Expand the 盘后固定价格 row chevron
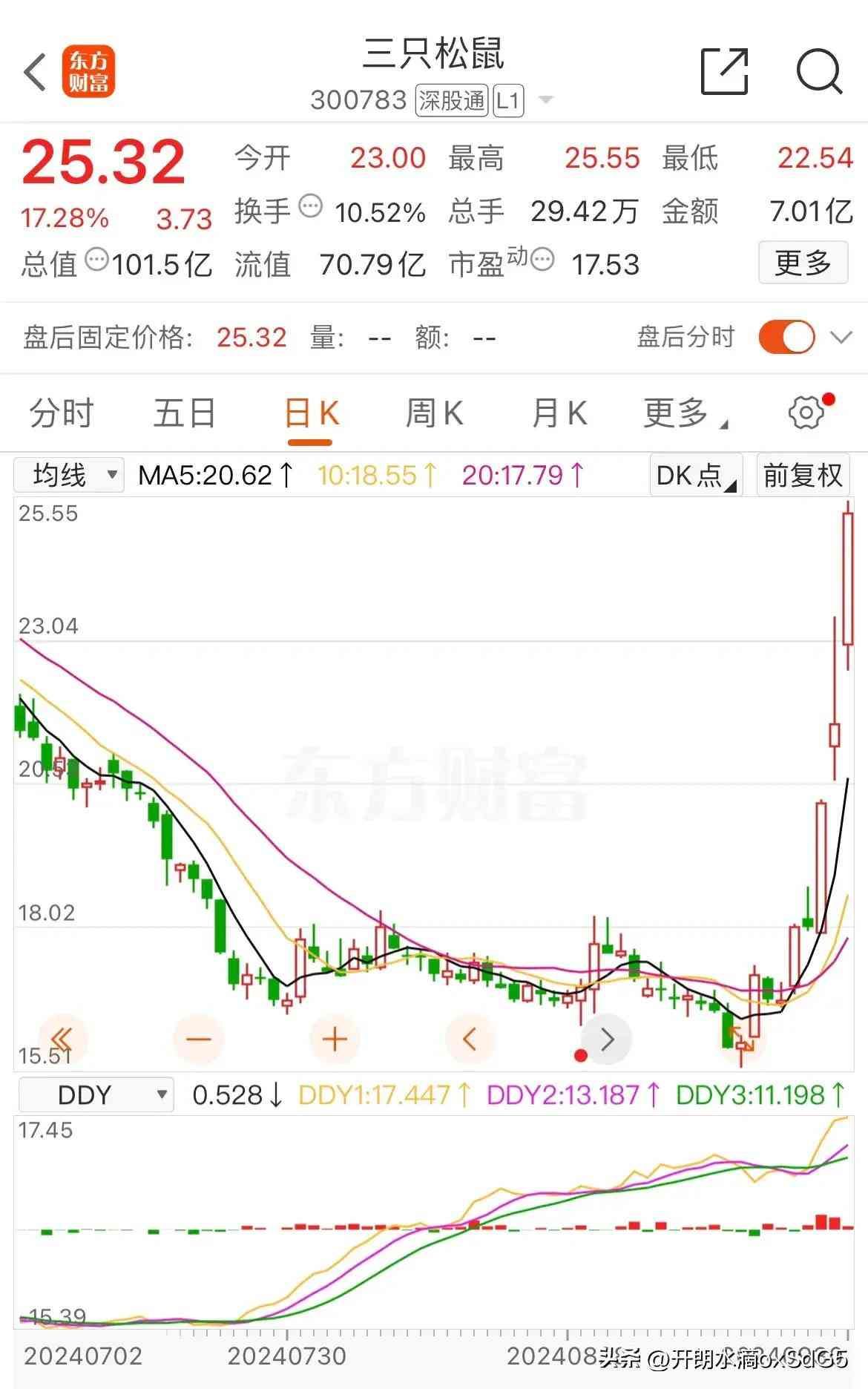Image resolution: width=868 pixels, height=1389 pixels. pos(841,338)
